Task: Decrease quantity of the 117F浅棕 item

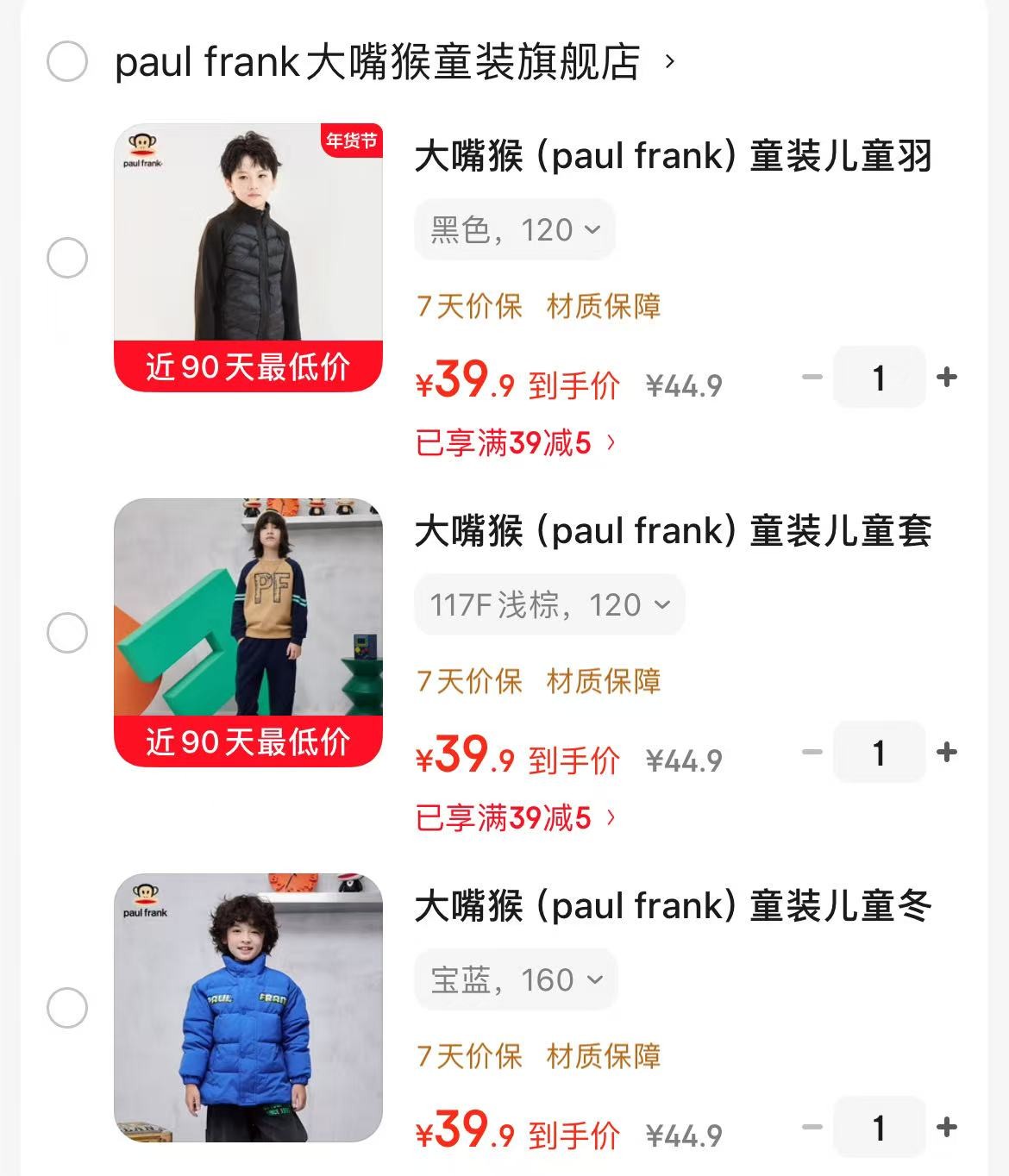Action: (812, 752)
